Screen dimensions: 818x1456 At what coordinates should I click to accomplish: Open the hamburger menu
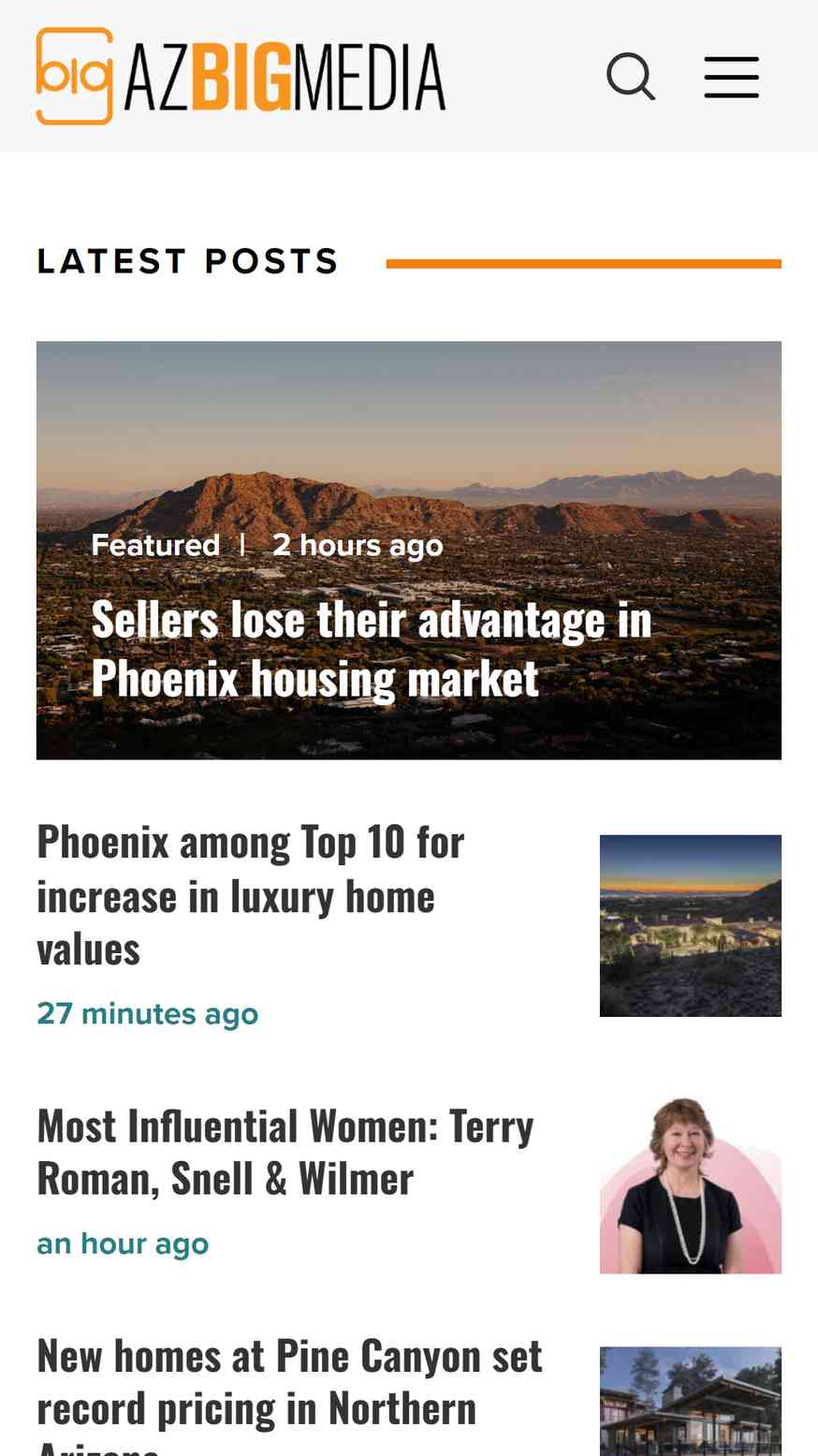(x=731, y=77)
